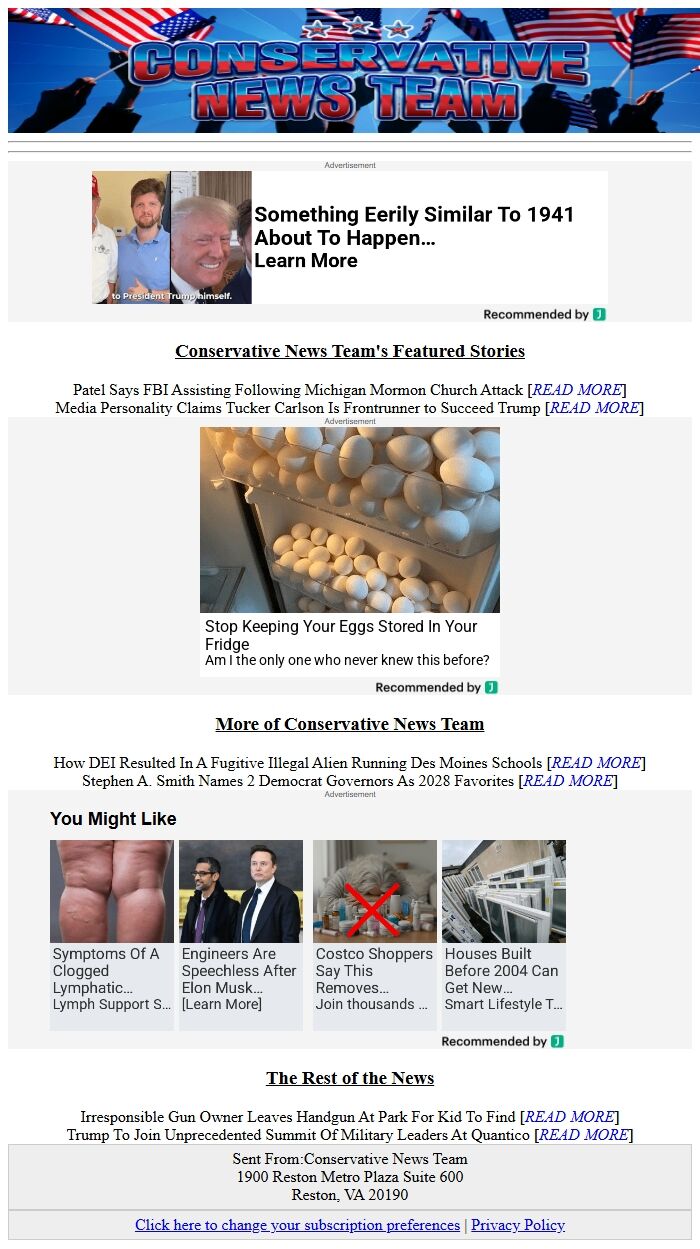700x1249 pixels.
Task: Open the Clogged Lymphatic symptoms card
Action: click(112, 935)
